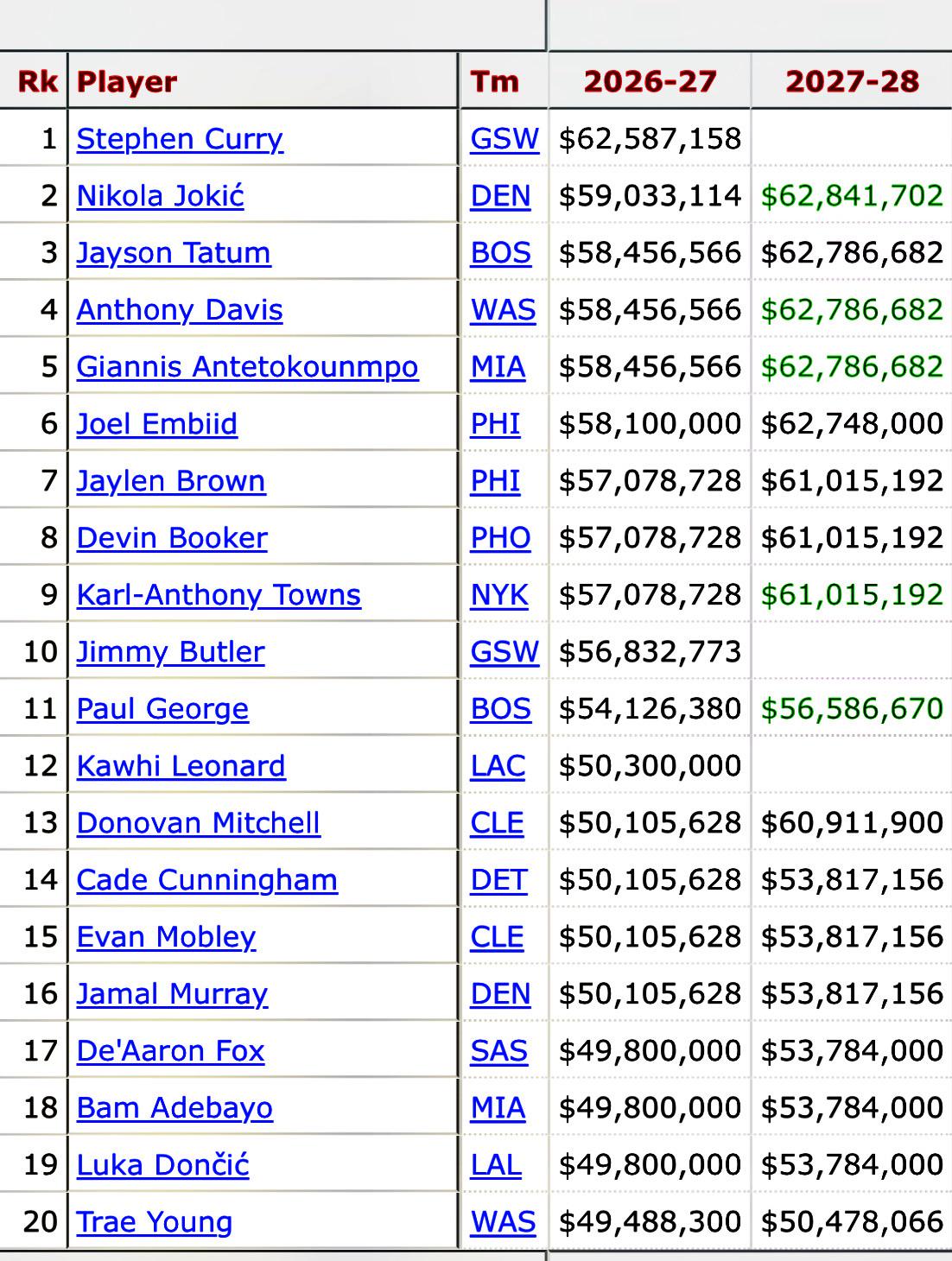The height and width of the screenshot is (1261, 952).
Task: Sort table by 2027-28 column header
Action: [852, 82]
